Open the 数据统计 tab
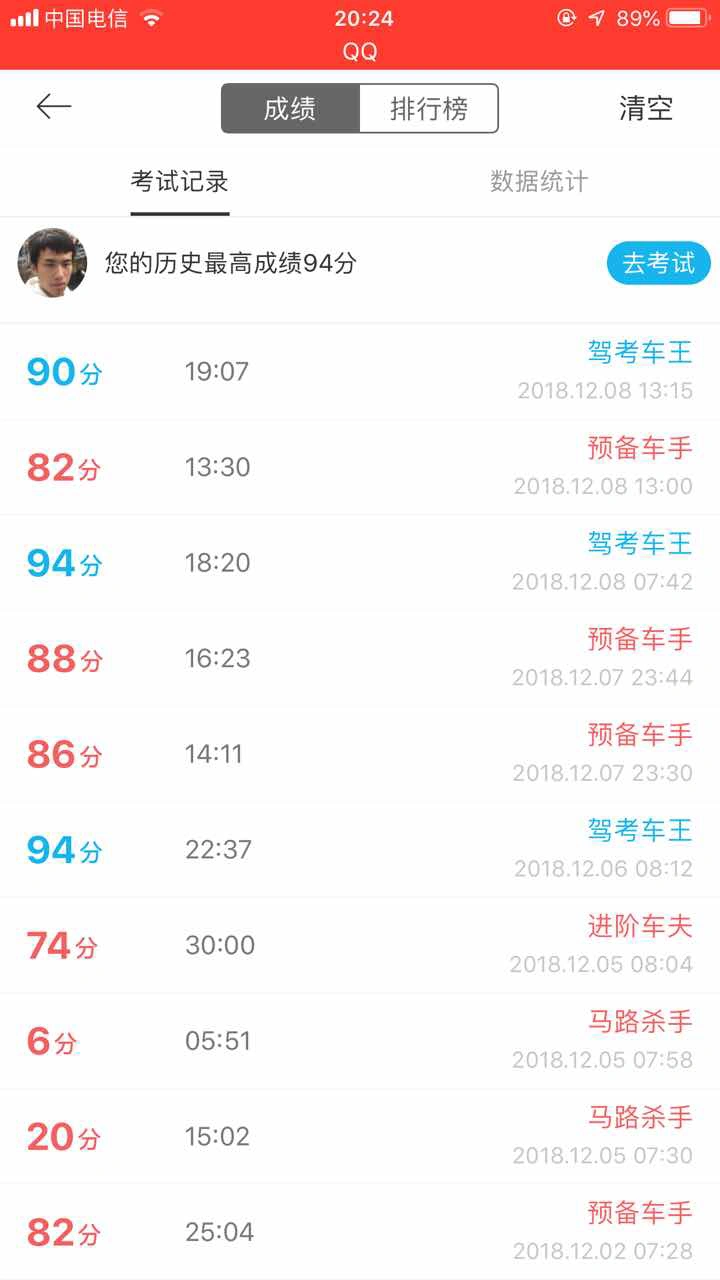Viewport: 720px width, 1280px height. tap(539, 181)
